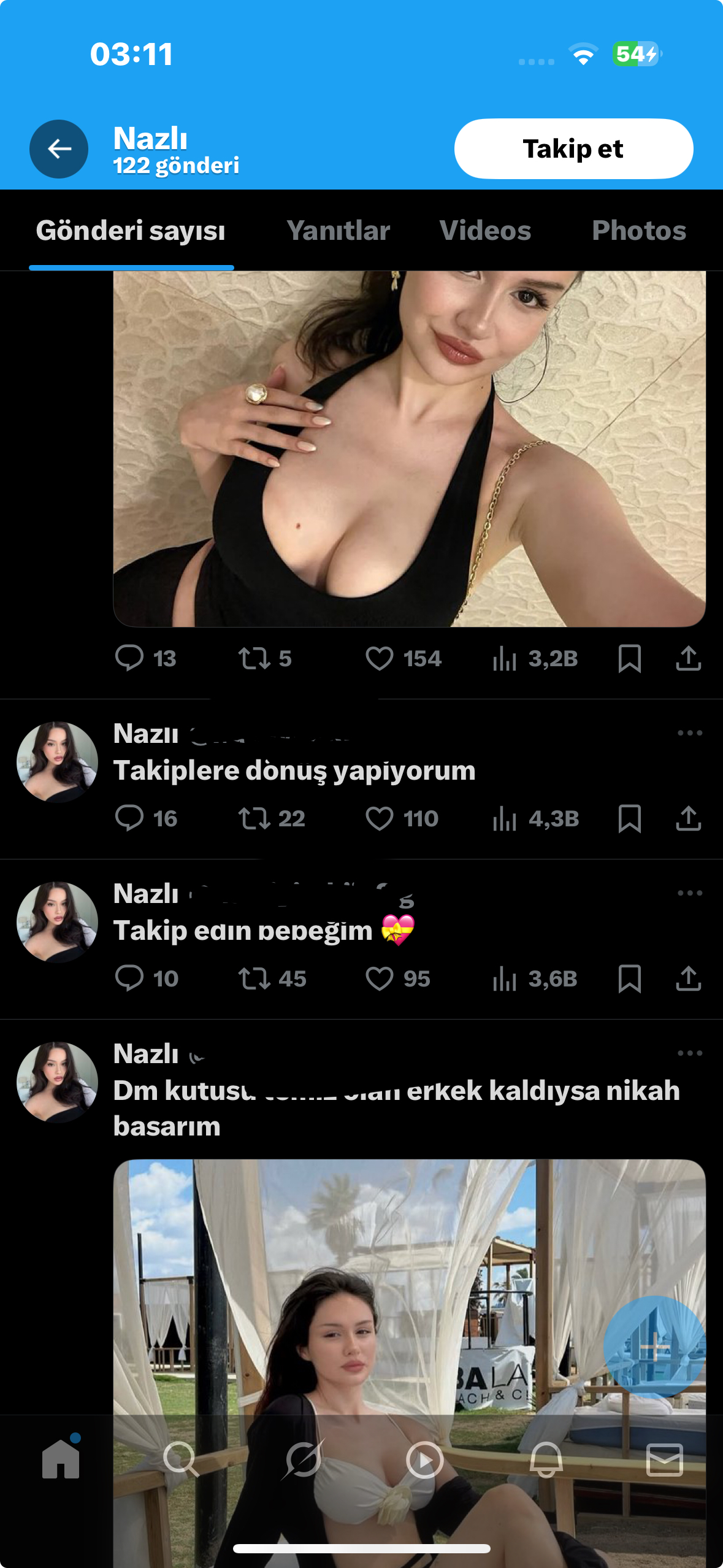
Task: Go back using the arrow button
Action: click(59, 149)
